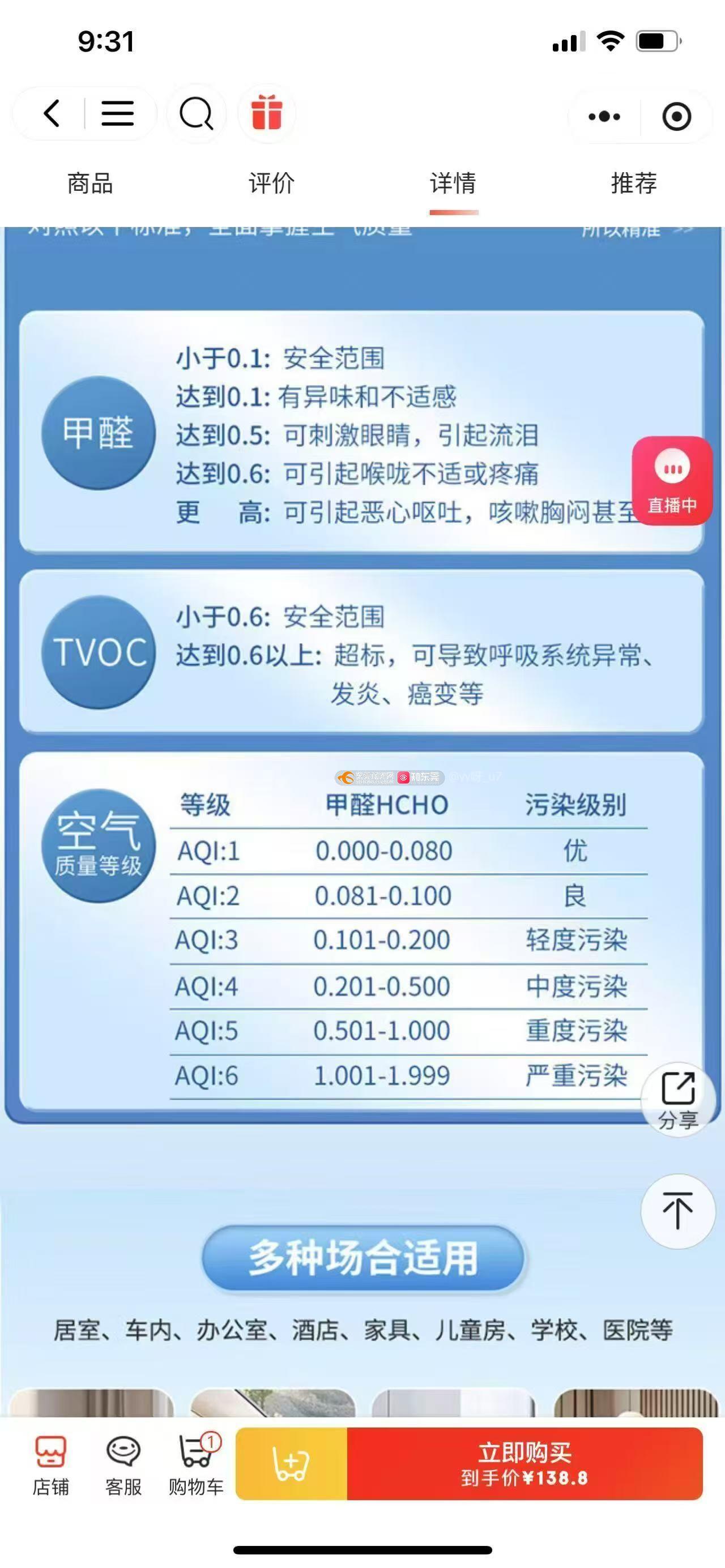Tap the red gift icon

pos(267,113)
